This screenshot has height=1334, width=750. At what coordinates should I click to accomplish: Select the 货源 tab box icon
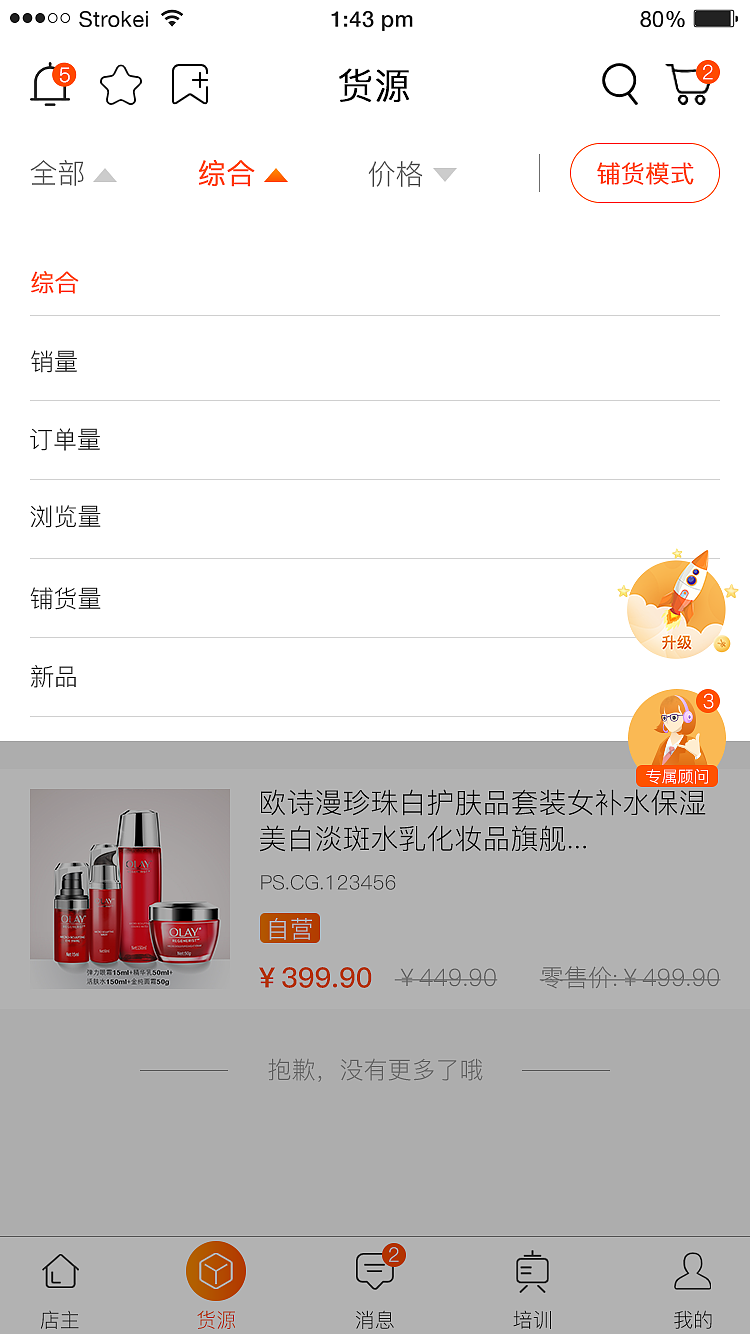tap(216, 1270)
